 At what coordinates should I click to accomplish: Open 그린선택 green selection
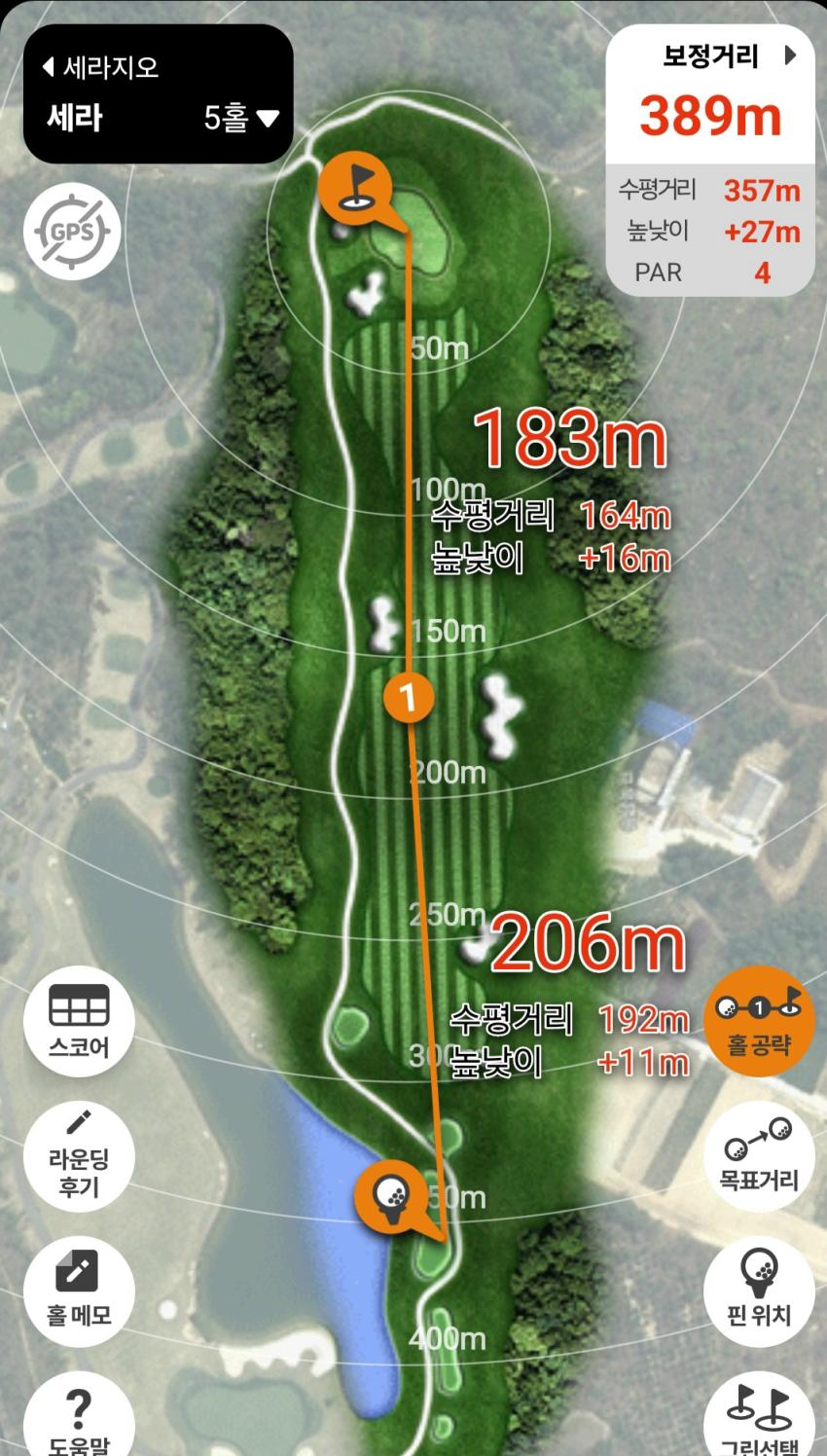[759, 1419]
